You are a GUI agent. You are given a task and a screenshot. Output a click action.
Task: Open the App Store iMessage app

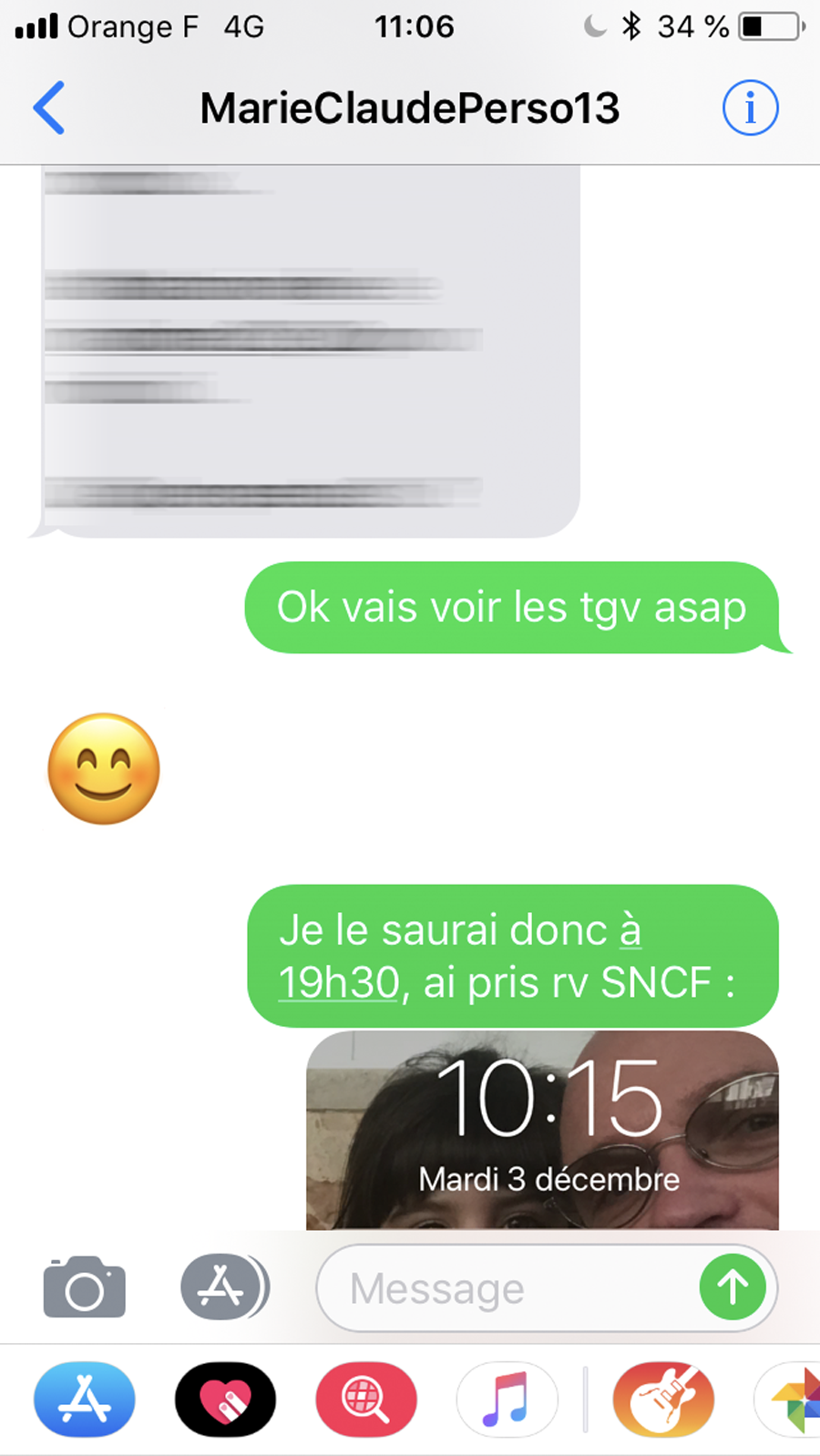[84, 1400]
